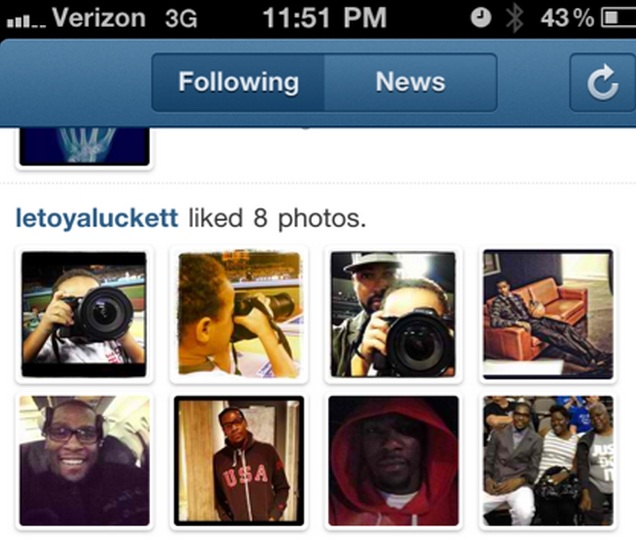Viewport: 636px width, 540px height.
Task: Open photo of man in red hood
Action: [x=393, y=460]
